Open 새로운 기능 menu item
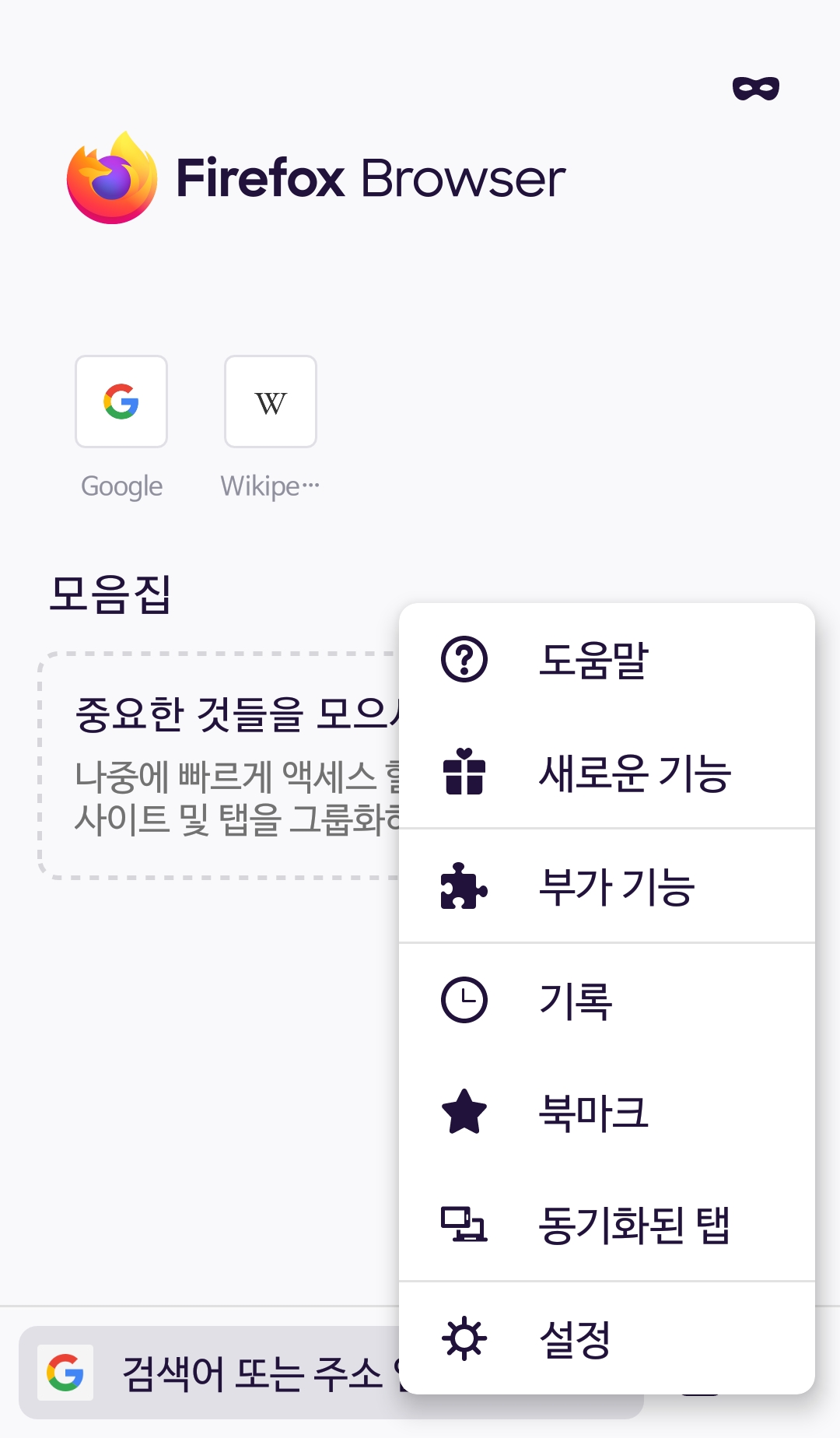840x1438 pixels. coord(607,773)
